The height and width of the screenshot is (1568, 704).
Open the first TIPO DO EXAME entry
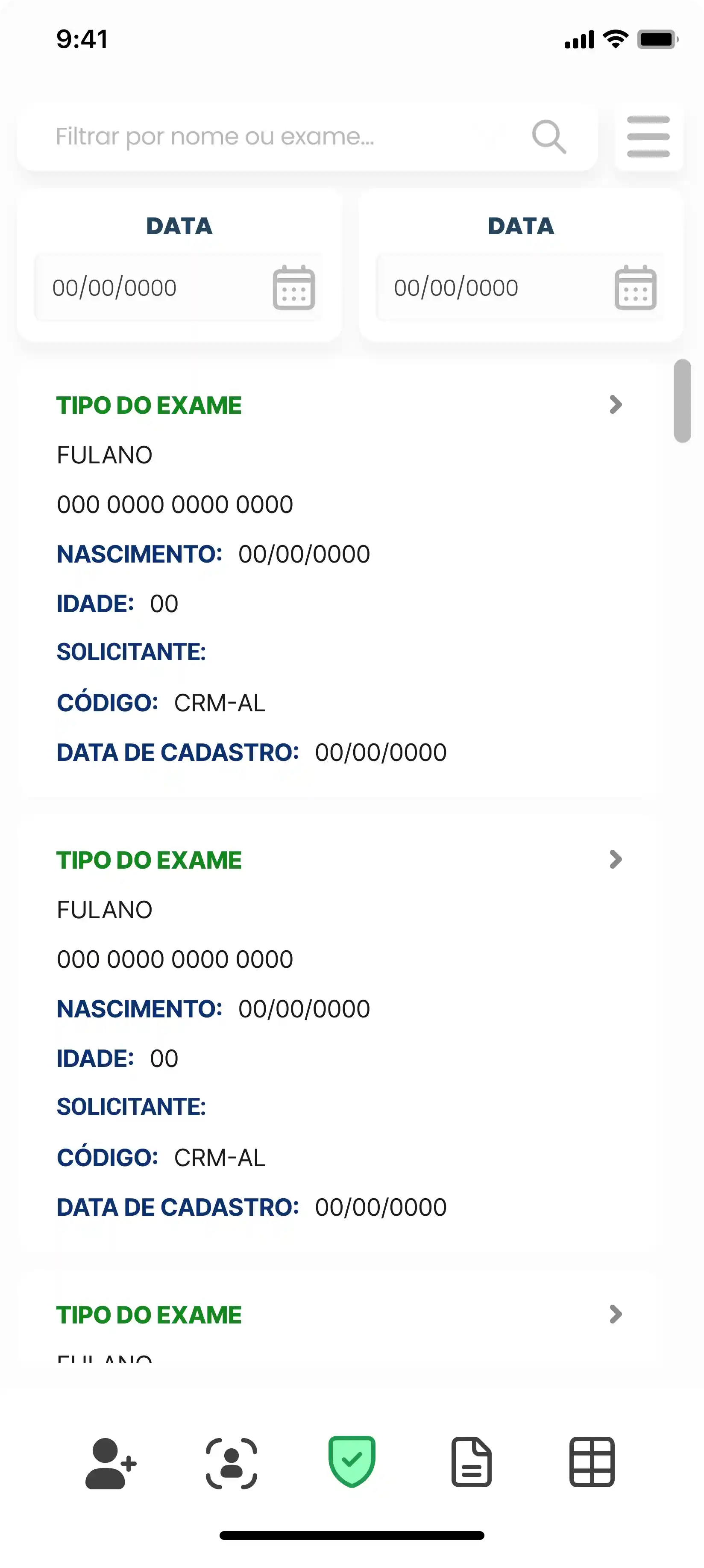[x=149, y=405]
